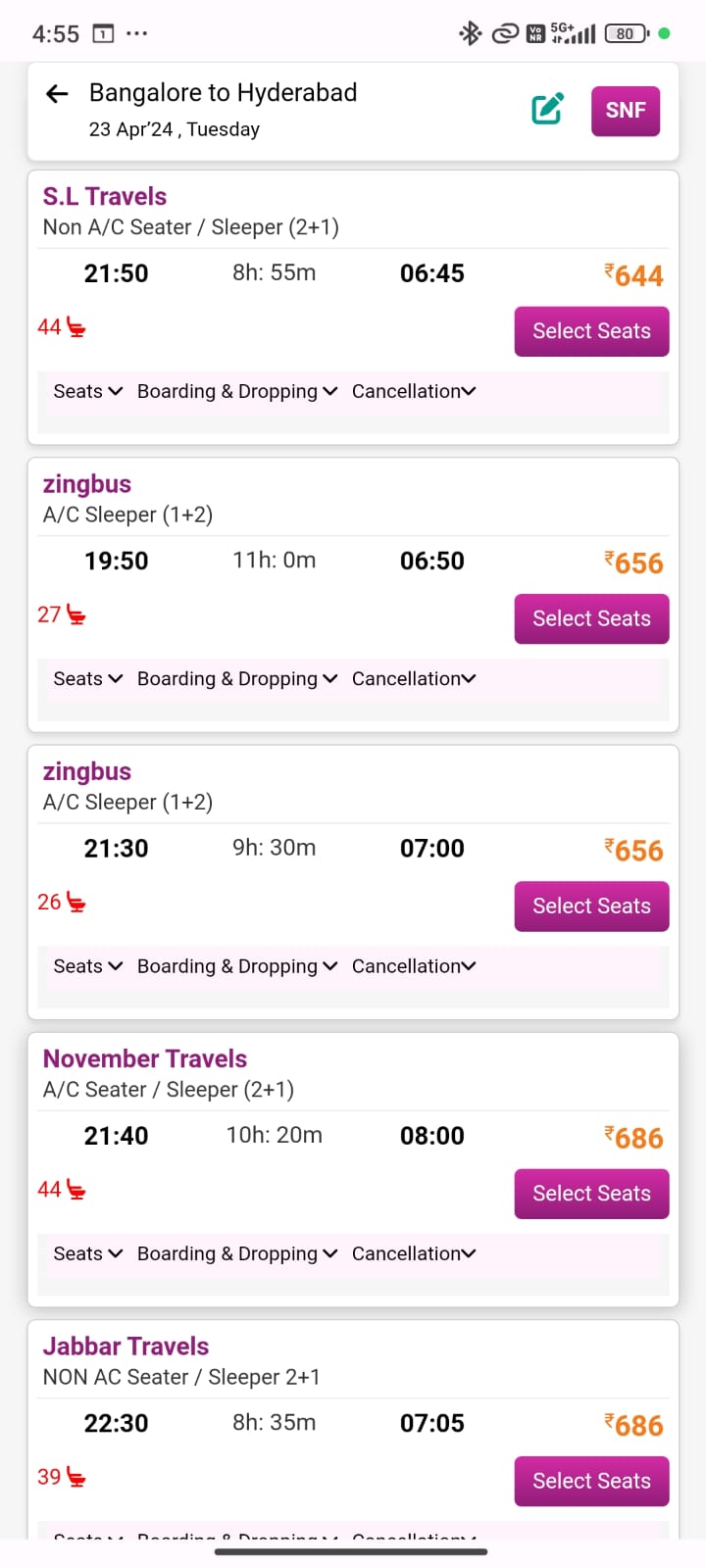The height and width of the screenshot is (1568, 706).
Task: Select seats on November Travels bus
Action: click(591, 1194)
